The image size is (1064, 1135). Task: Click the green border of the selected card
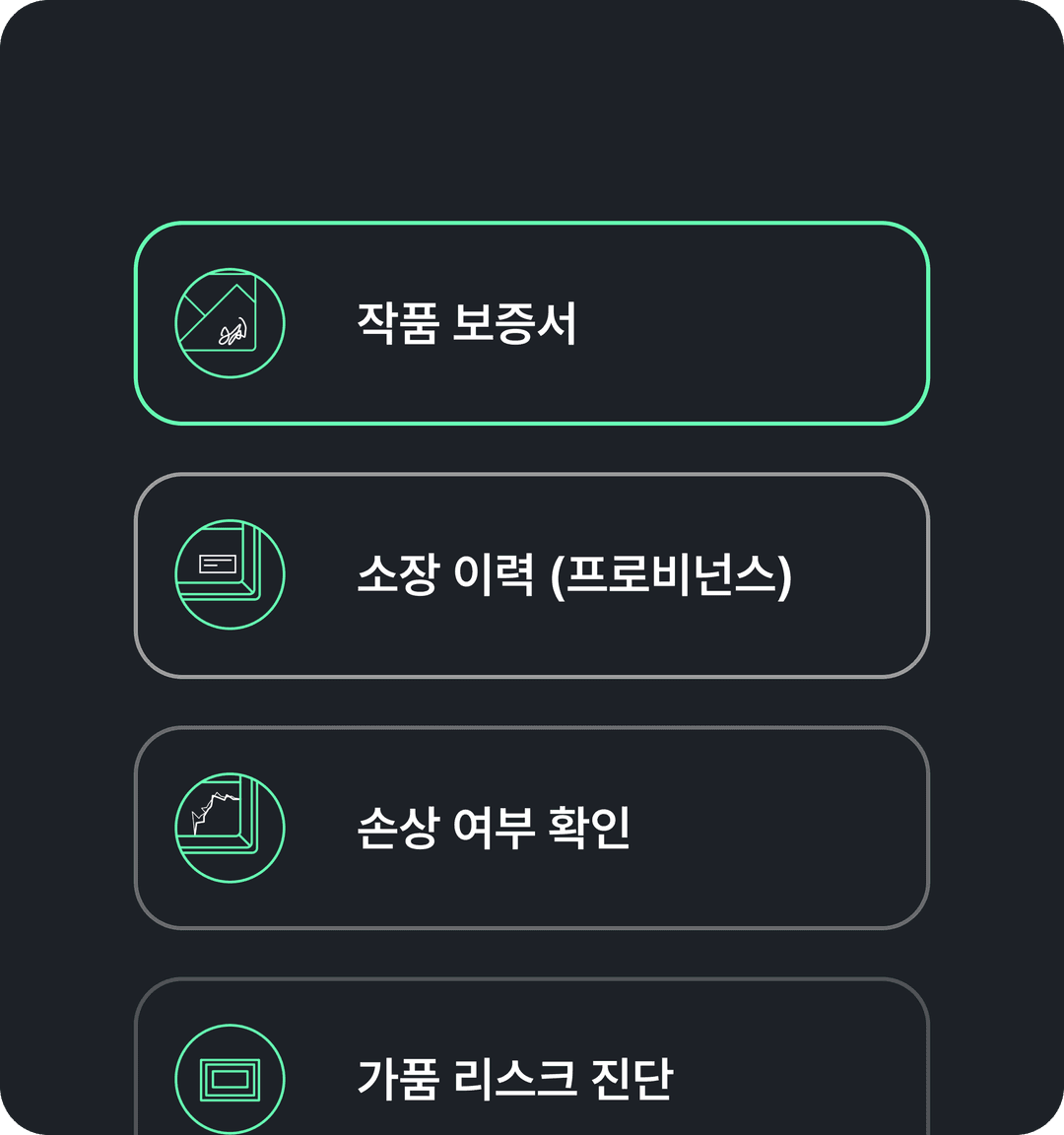532,226
